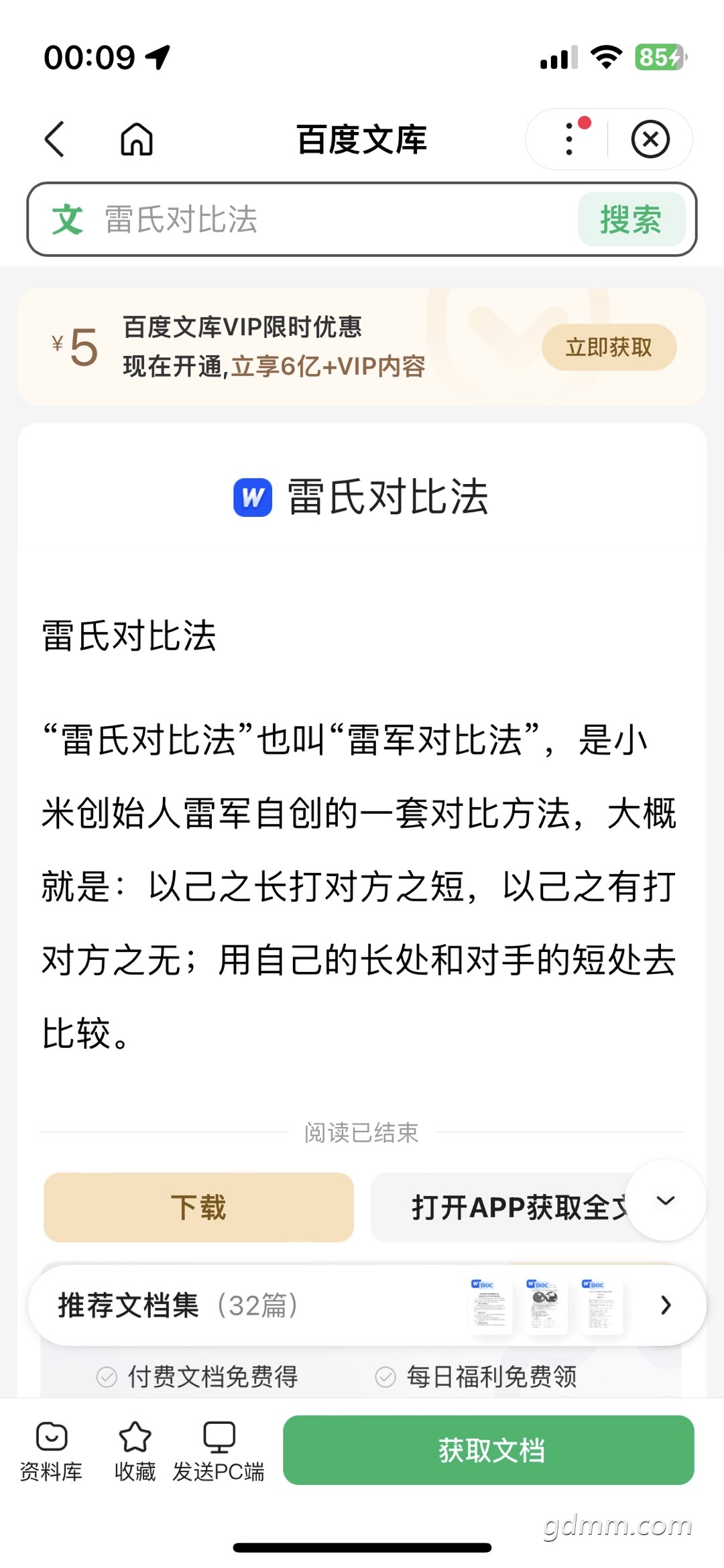The height and width of the screenshot is (1568, 724).
Task: Go back using the arrow icon
Action: point(55,139)
